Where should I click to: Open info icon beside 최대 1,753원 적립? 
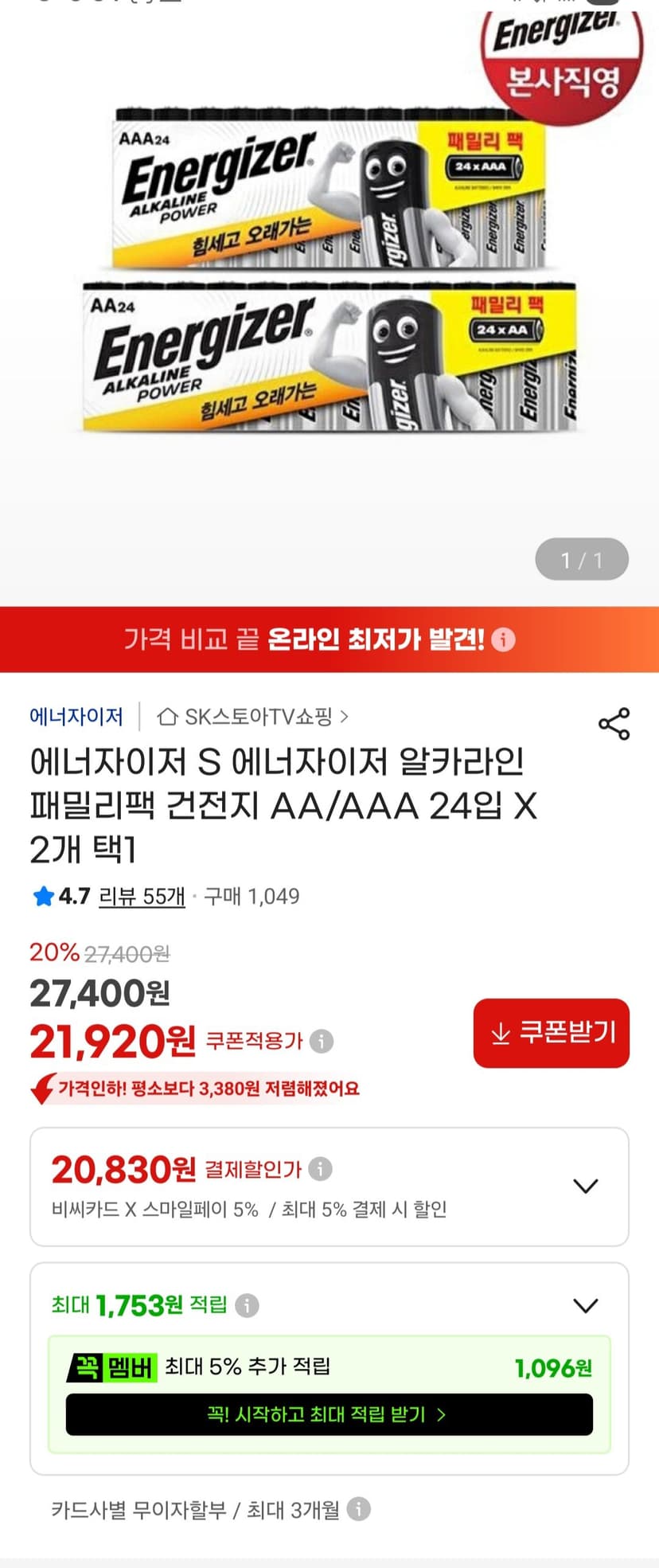247,1305
